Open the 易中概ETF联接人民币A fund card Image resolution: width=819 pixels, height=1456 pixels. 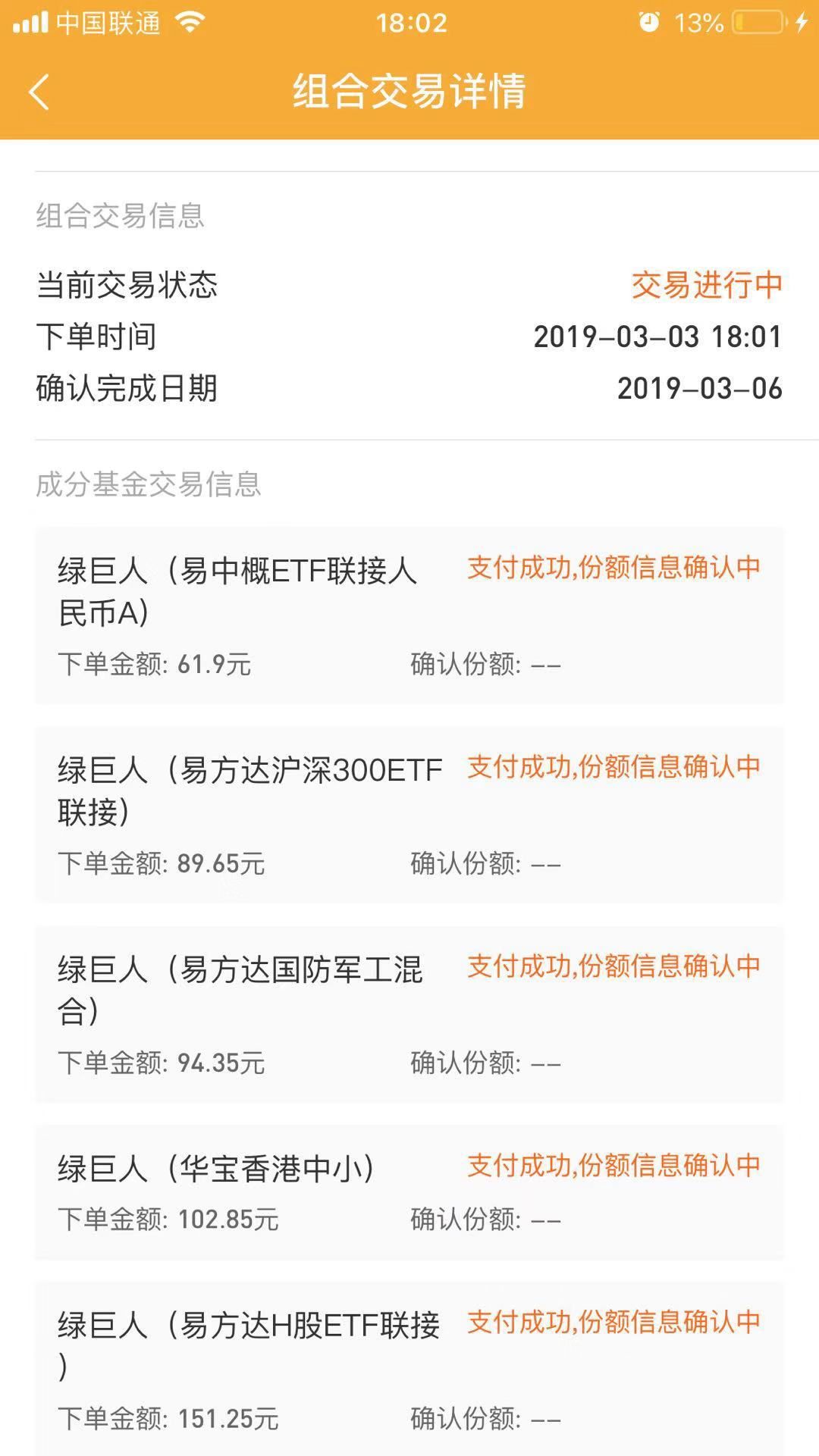tap(409, 615)
